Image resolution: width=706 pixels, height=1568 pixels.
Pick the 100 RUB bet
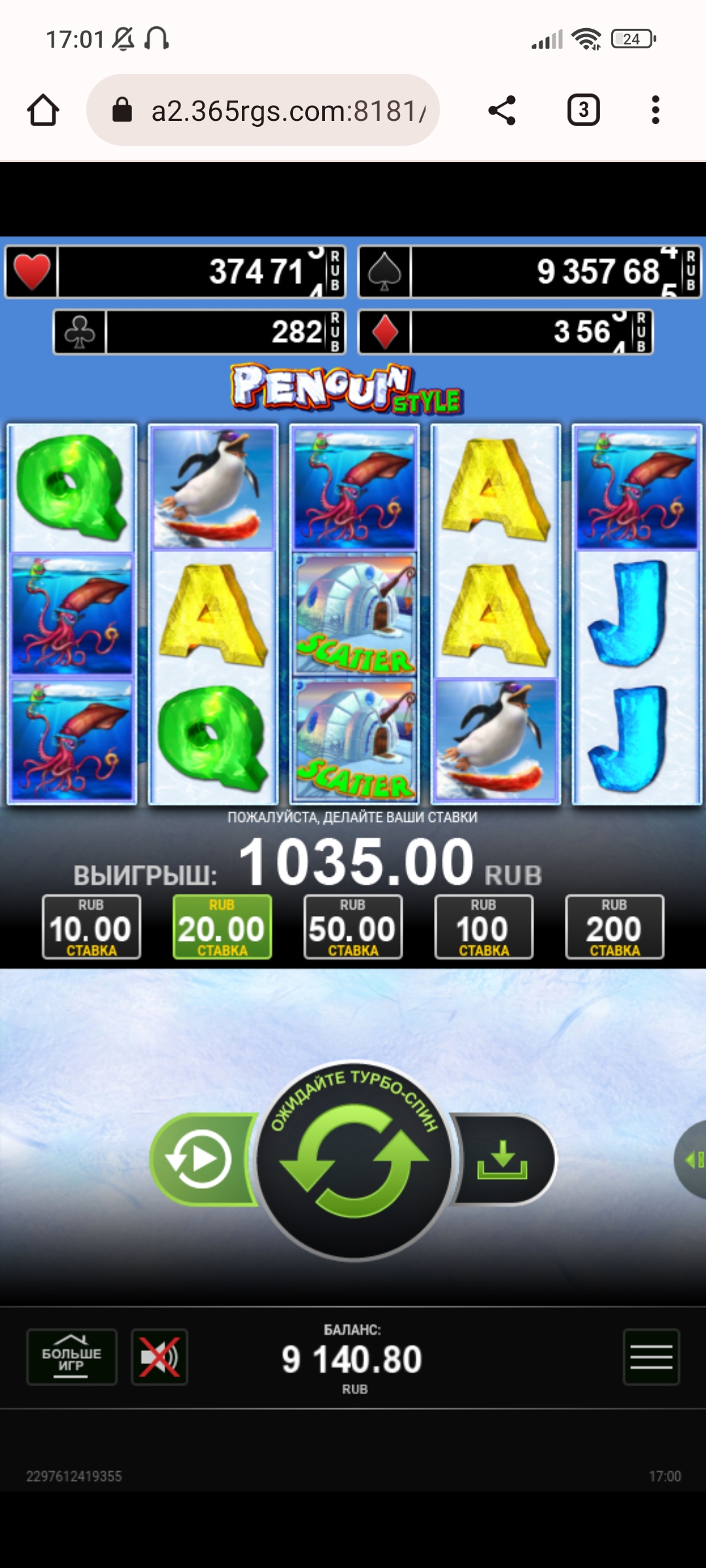(484, 926)
